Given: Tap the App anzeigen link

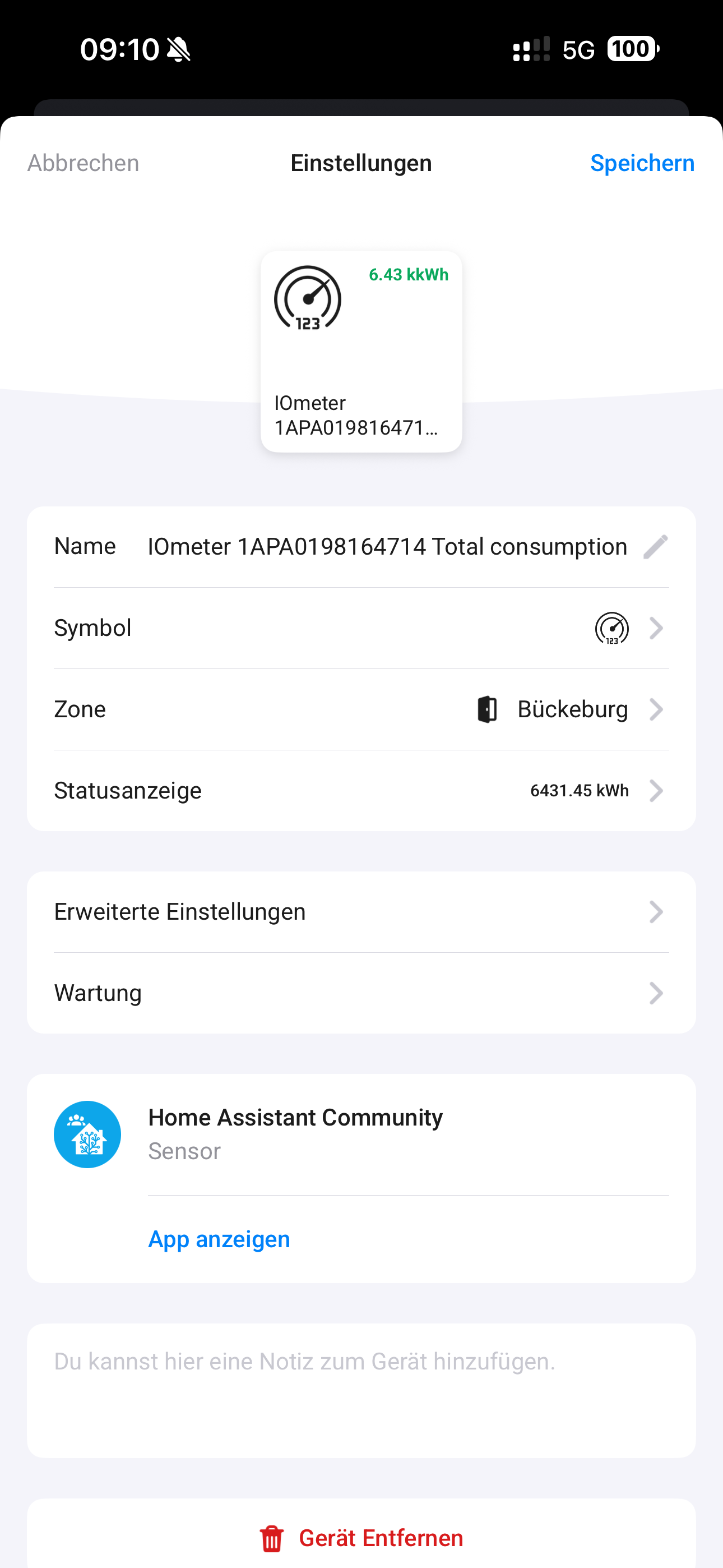Looking at the screenshot, I should click(219, 1239).
